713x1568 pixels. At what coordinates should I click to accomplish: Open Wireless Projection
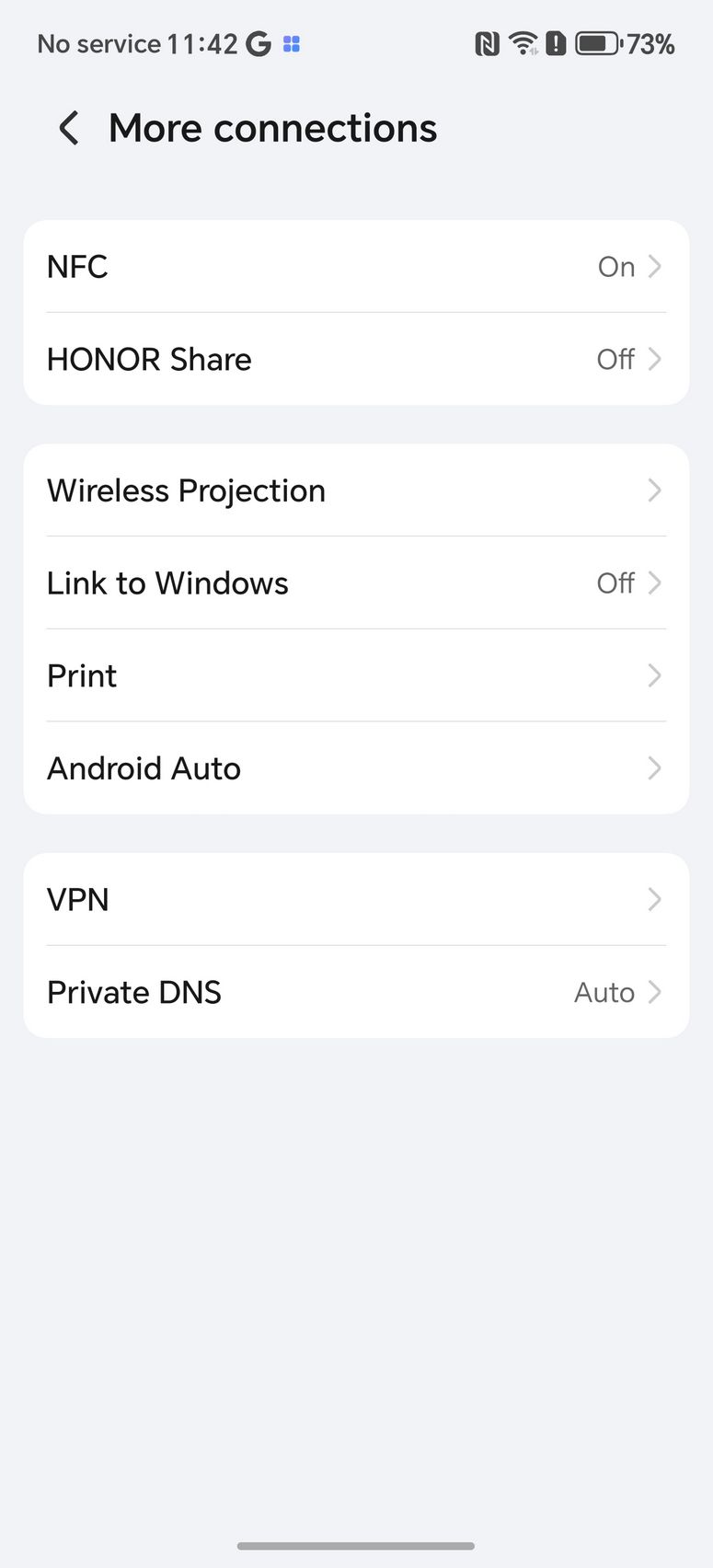pyautogui.click(x=355, y=490)
